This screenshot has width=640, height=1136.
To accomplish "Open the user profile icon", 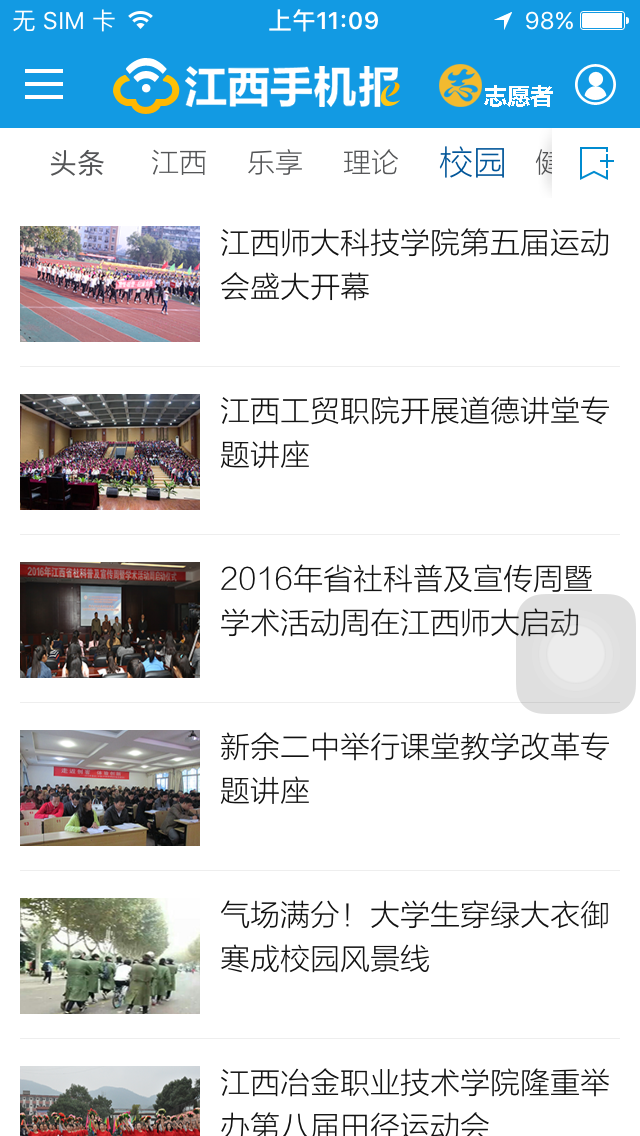I will click(595, 85).
